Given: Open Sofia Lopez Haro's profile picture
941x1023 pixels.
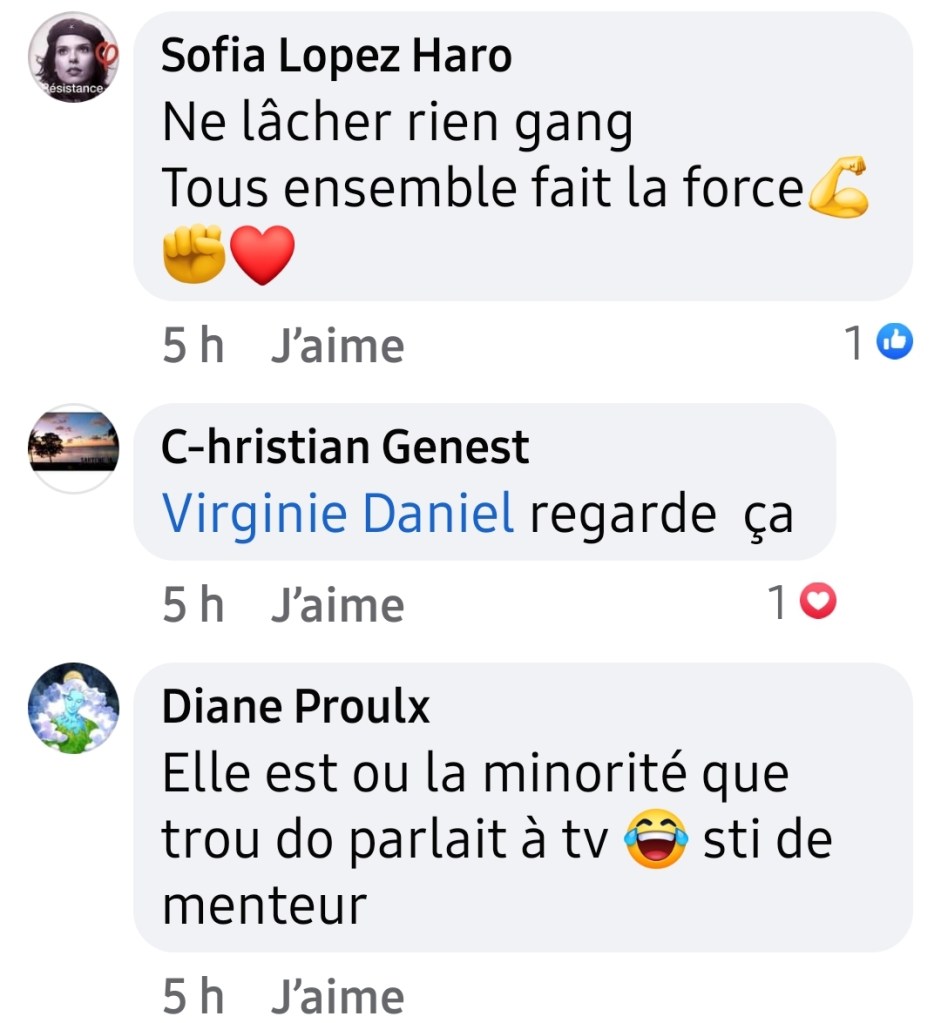Looking at the screenshot, I should (x=73, y=58).
